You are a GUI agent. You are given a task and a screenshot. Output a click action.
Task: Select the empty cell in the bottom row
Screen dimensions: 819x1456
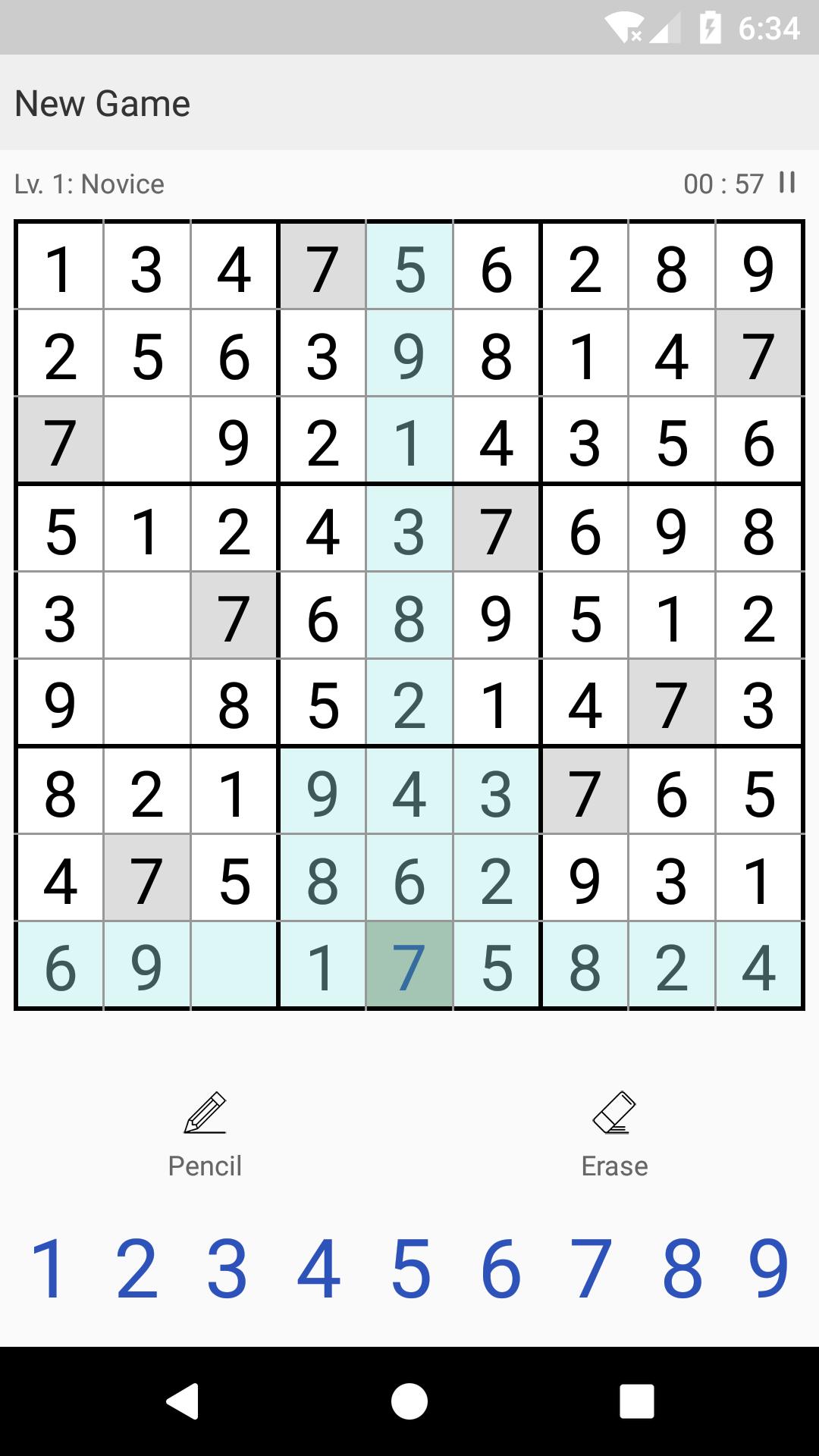click(x=234, y=966)
